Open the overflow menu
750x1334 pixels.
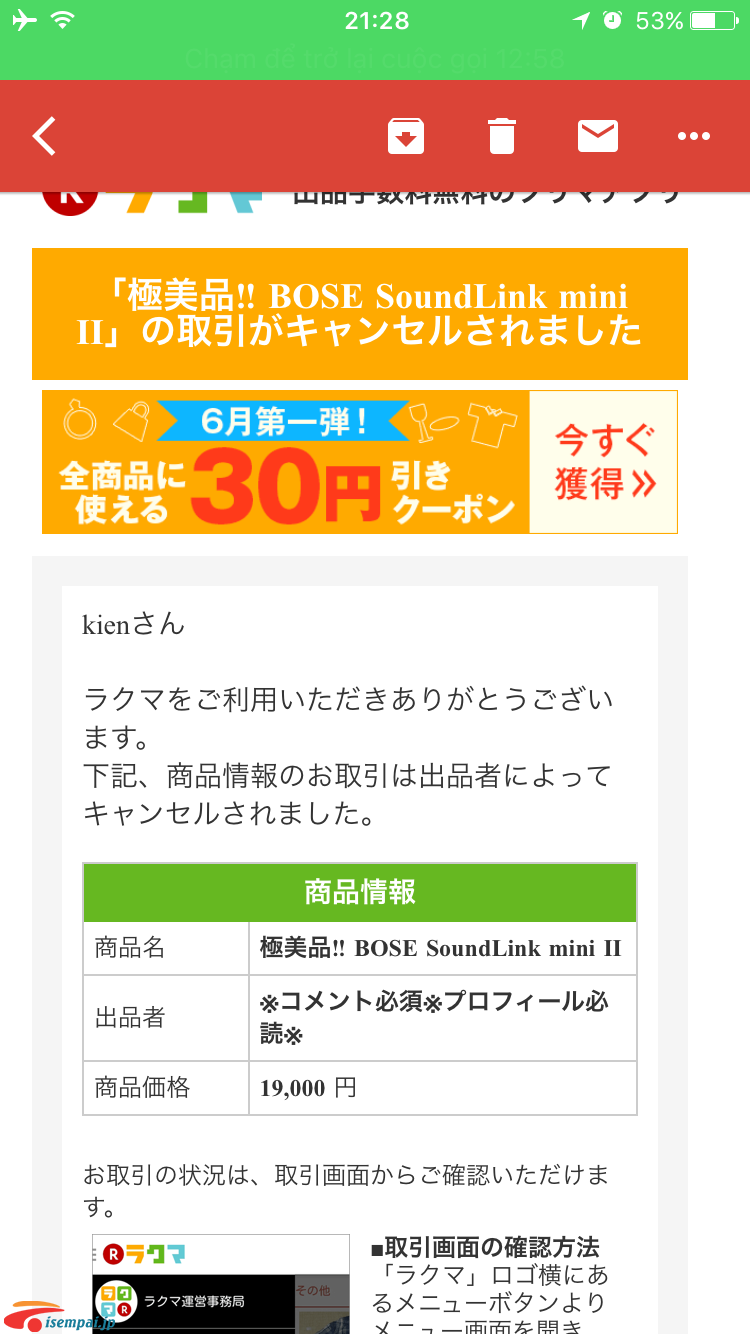tap(693, 136)
